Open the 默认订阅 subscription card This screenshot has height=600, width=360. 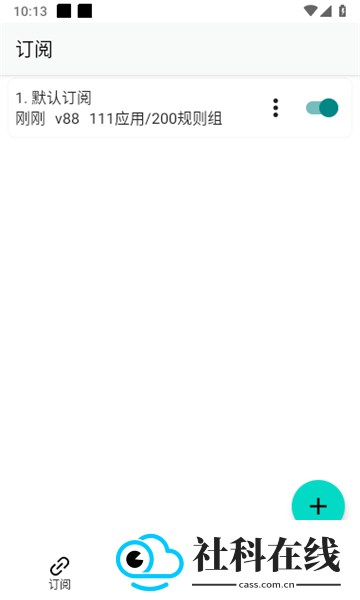180,108
